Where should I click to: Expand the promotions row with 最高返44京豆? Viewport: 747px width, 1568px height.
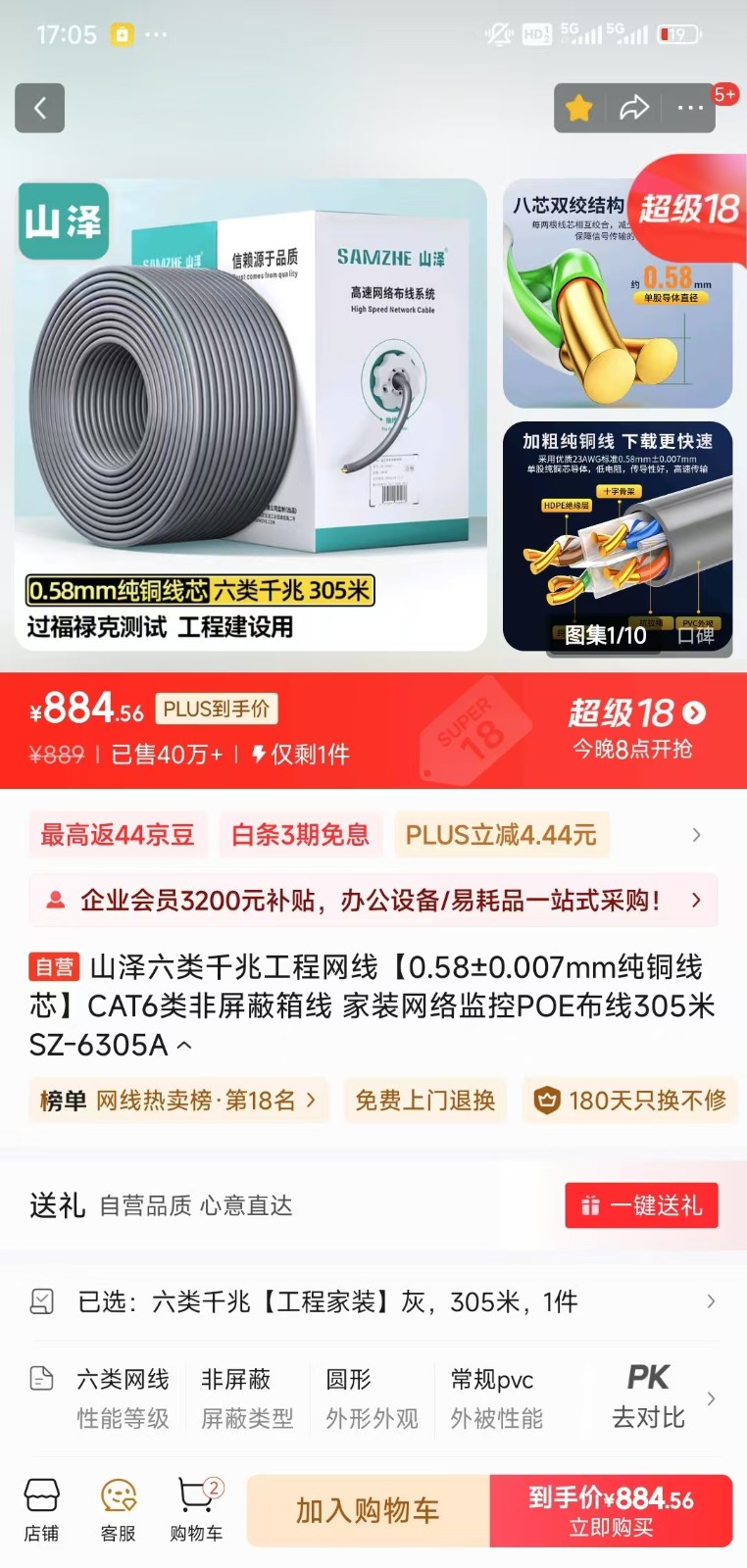[x=696, y=835]
